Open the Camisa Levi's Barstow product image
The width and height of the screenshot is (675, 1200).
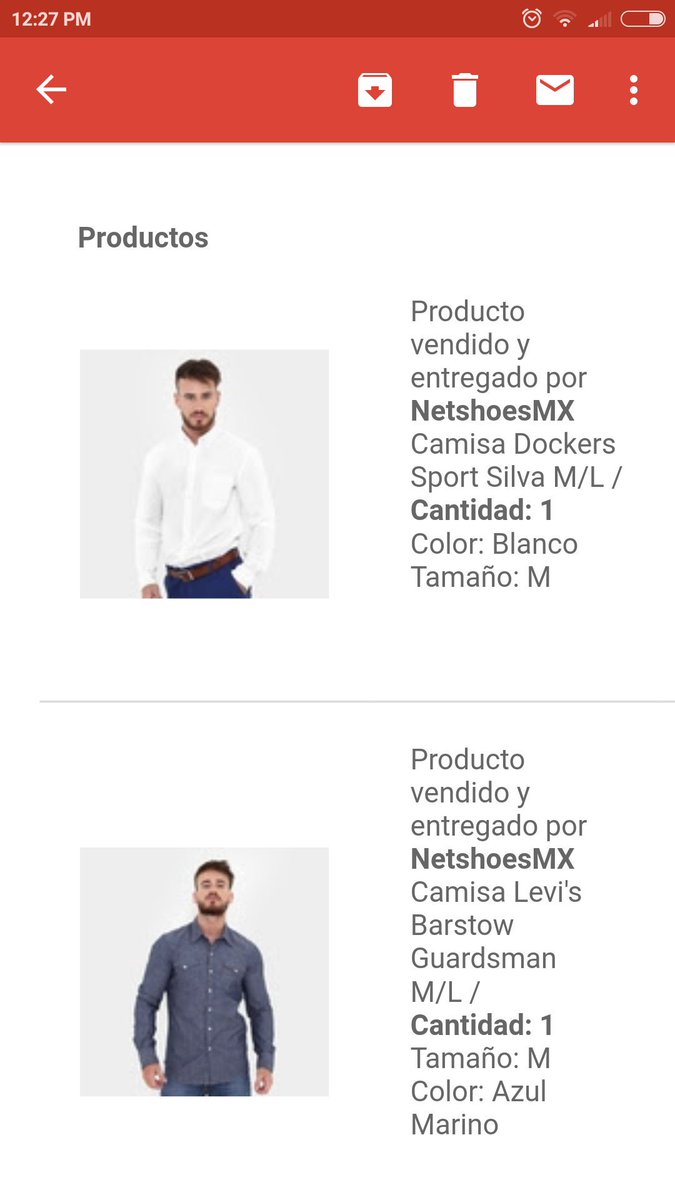tap(204, 972)
